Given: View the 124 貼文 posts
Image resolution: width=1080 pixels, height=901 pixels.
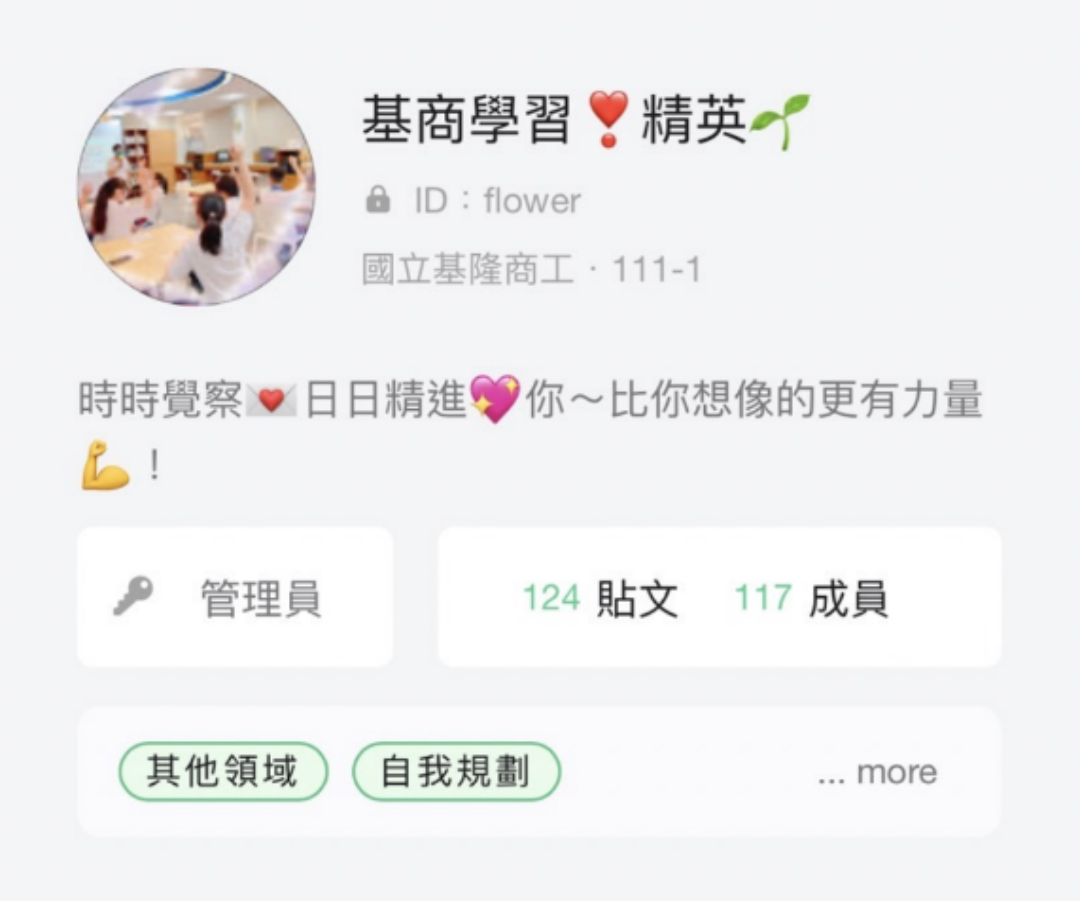Looking at the screenshot, I should (x=600, y=599).
